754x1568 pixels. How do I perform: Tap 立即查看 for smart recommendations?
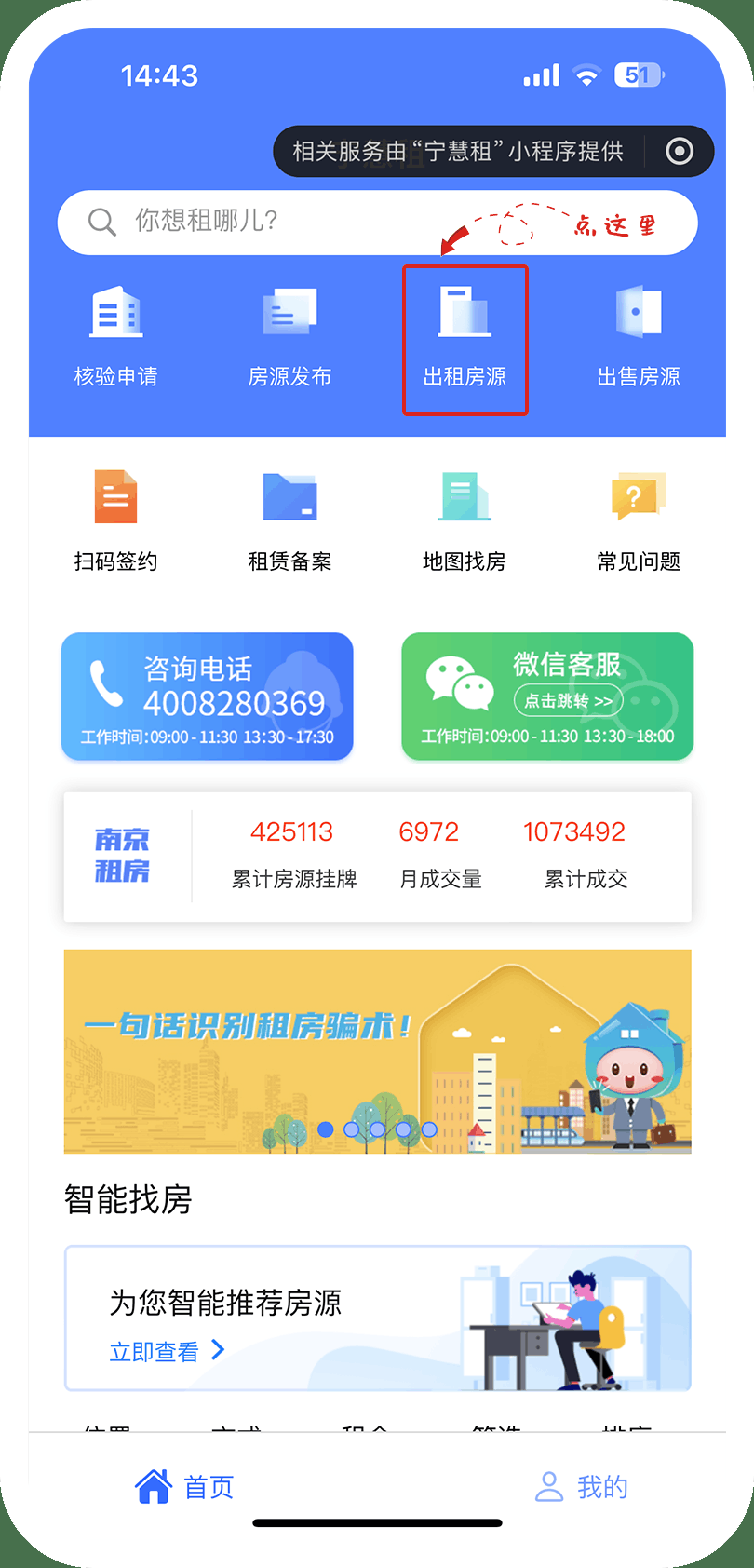tap(167, 1351)
